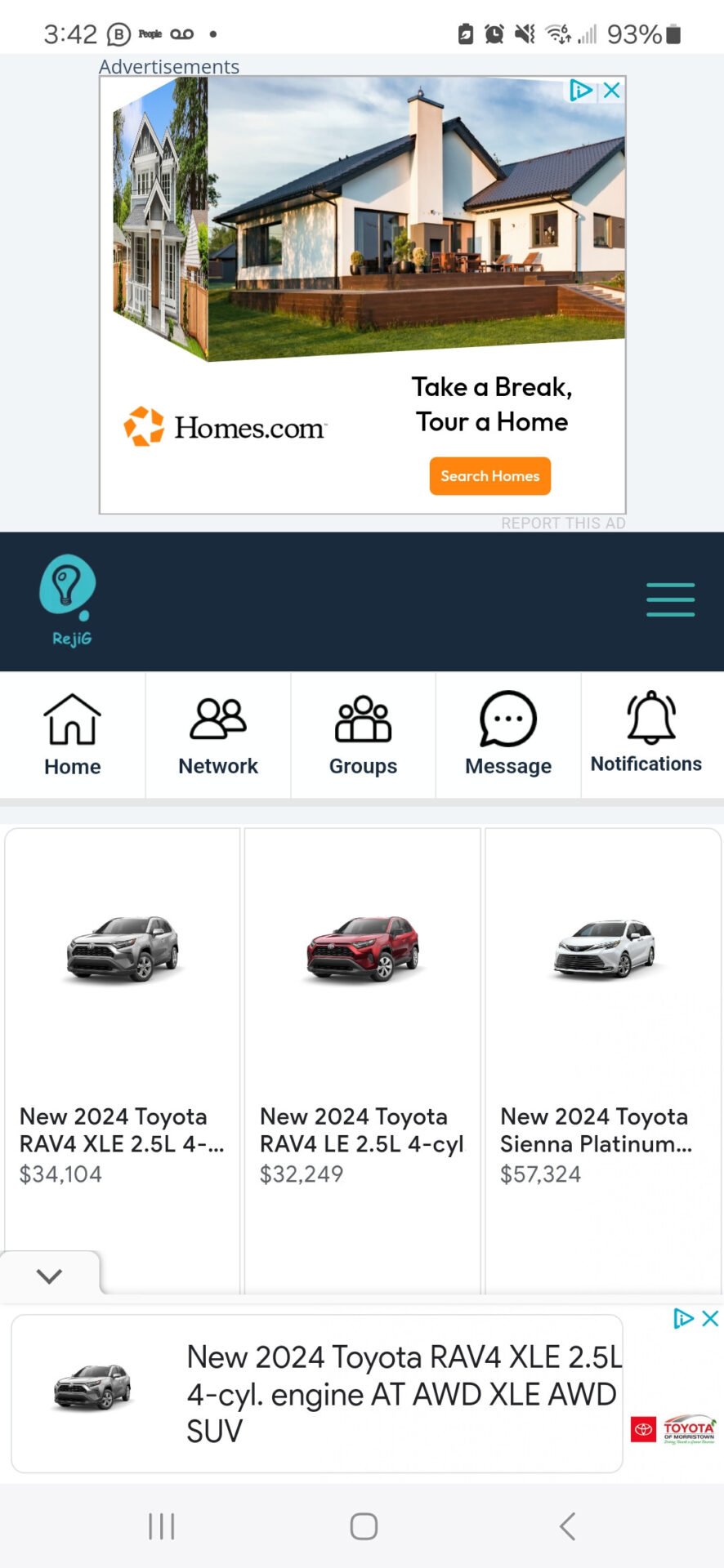
Task: Go back using system back button
Action: pyautogui.click(x=567, y=1526)
